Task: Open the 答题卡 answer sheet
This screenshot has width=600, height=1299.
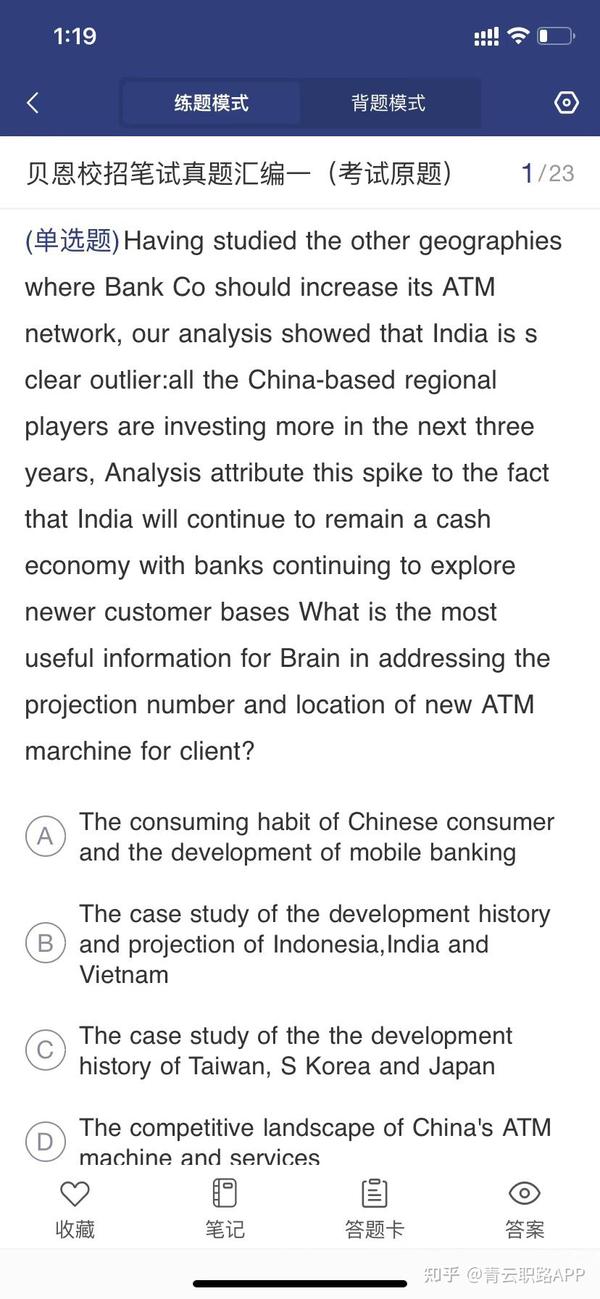Action: (x=375, y=1210)
